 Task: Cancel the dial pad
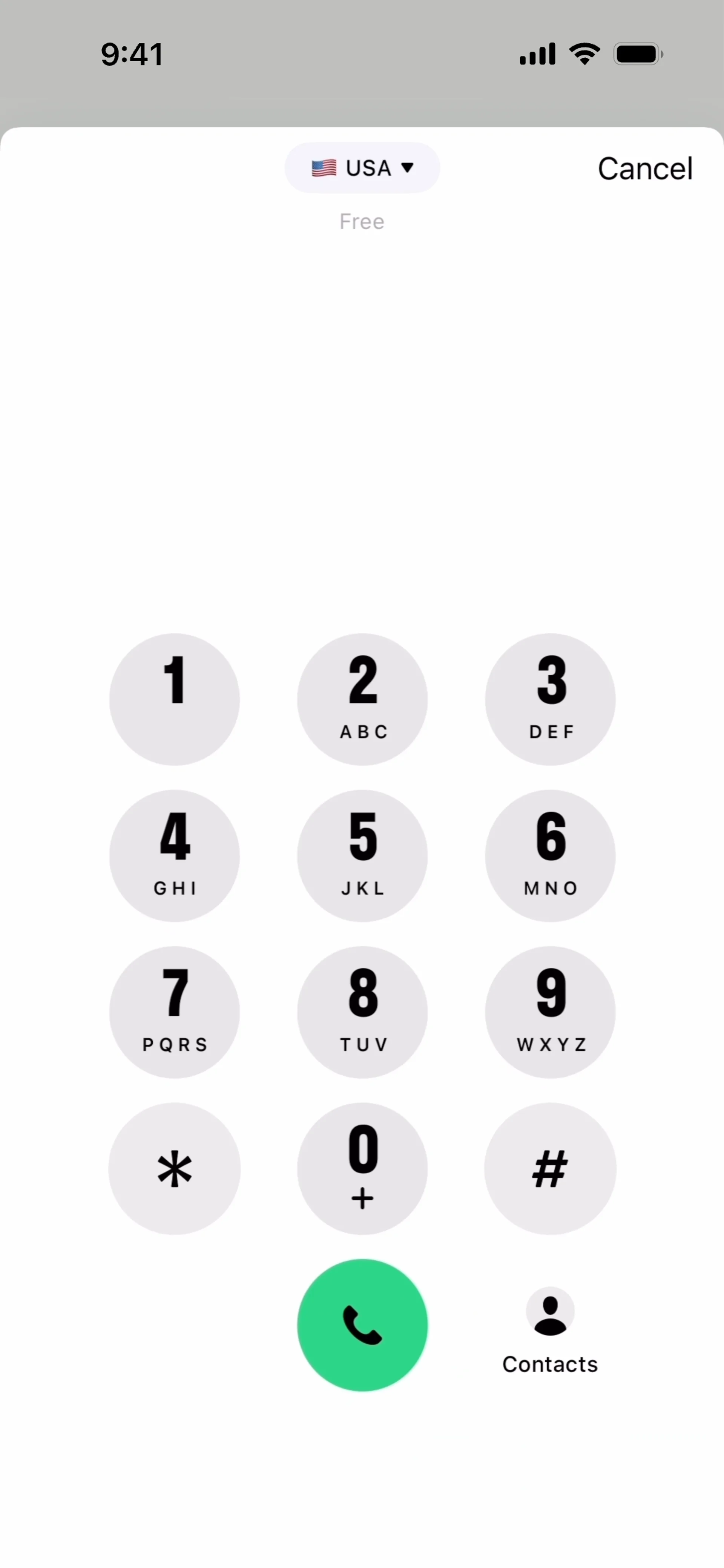645,169
